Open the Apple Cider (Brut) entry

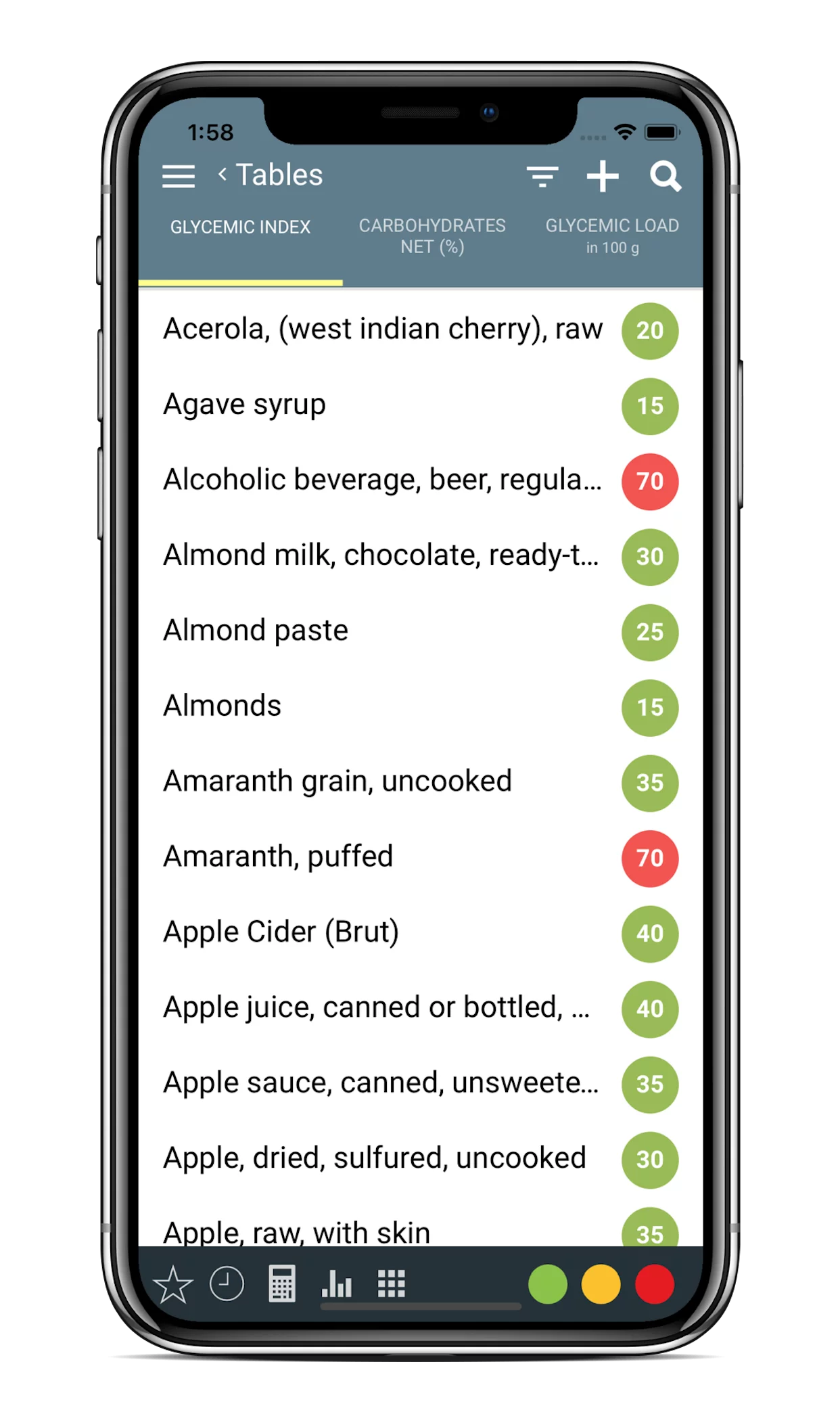click(x=421, y=934)
